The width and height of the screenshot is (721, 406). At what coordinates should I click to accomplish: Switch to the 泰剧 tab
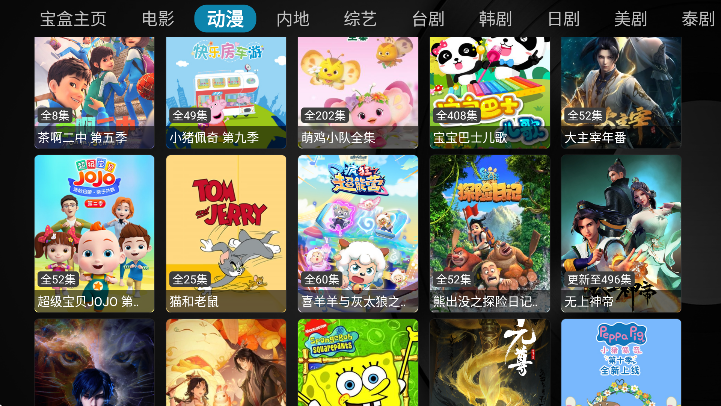pyautogui.click(x=697, y=18)
